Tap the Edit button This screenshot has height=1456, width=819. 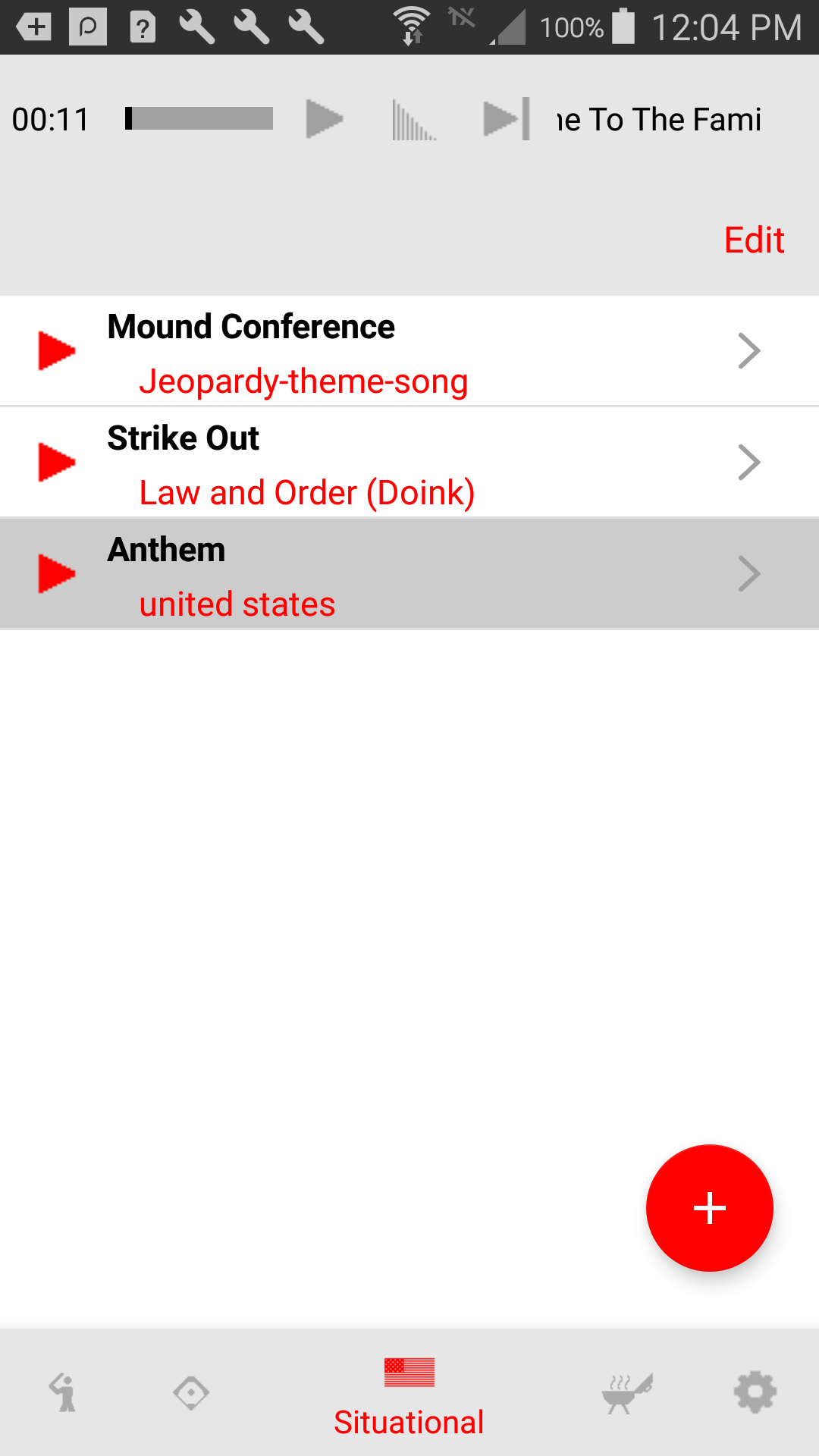(754, 240)
